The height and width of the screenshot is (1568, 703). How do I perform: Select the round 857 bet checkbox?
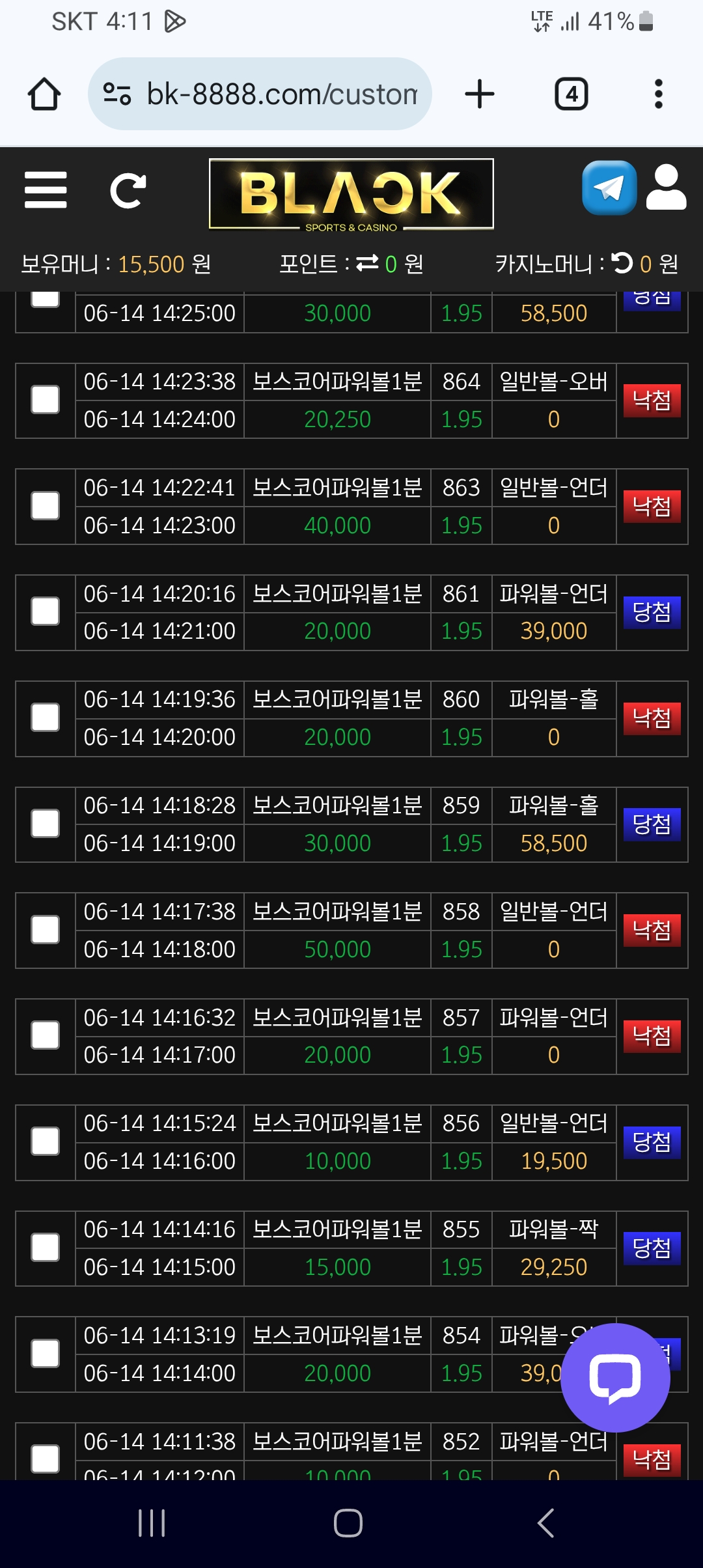46,1035
